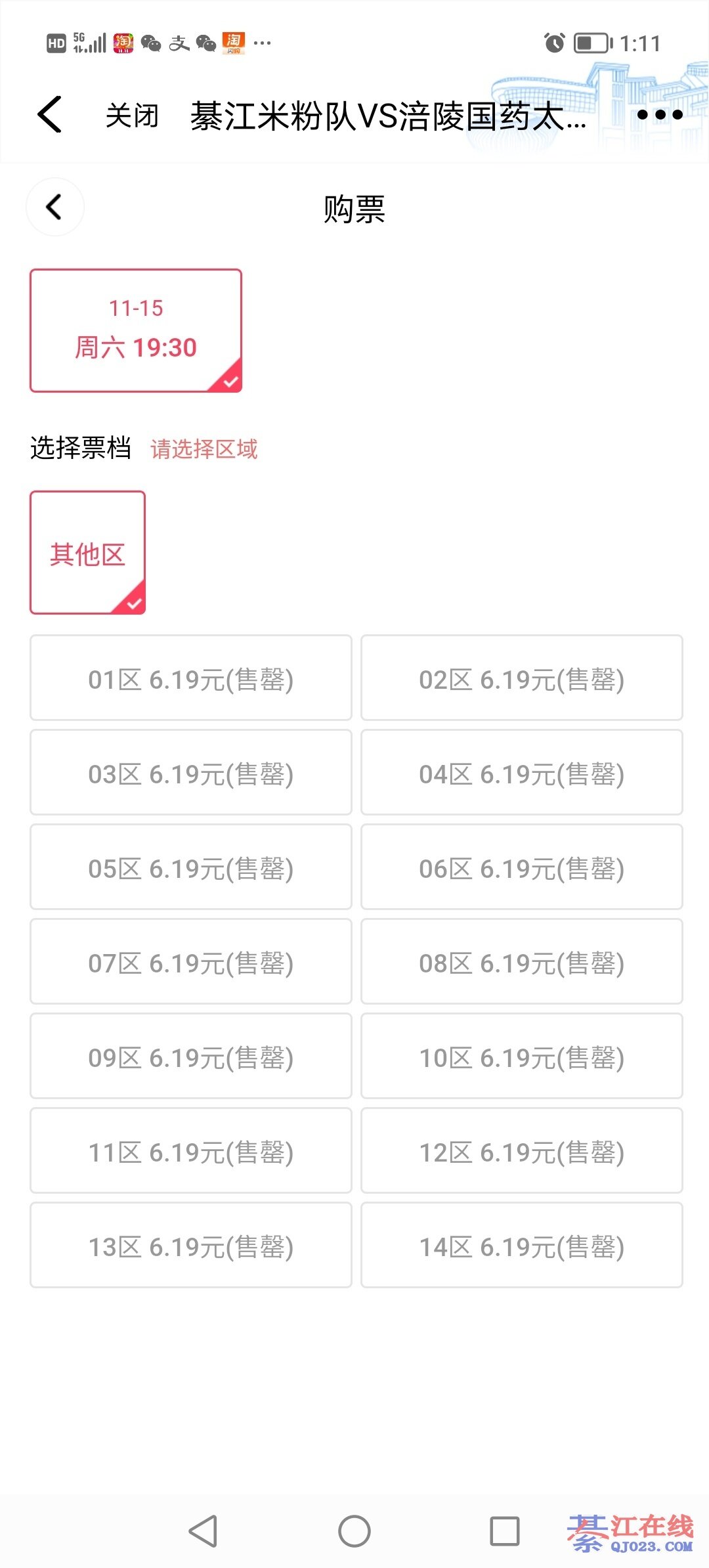Choose zone 12区
Image resolution: width=709 pixels, height=1568 pixels.
522,1150
